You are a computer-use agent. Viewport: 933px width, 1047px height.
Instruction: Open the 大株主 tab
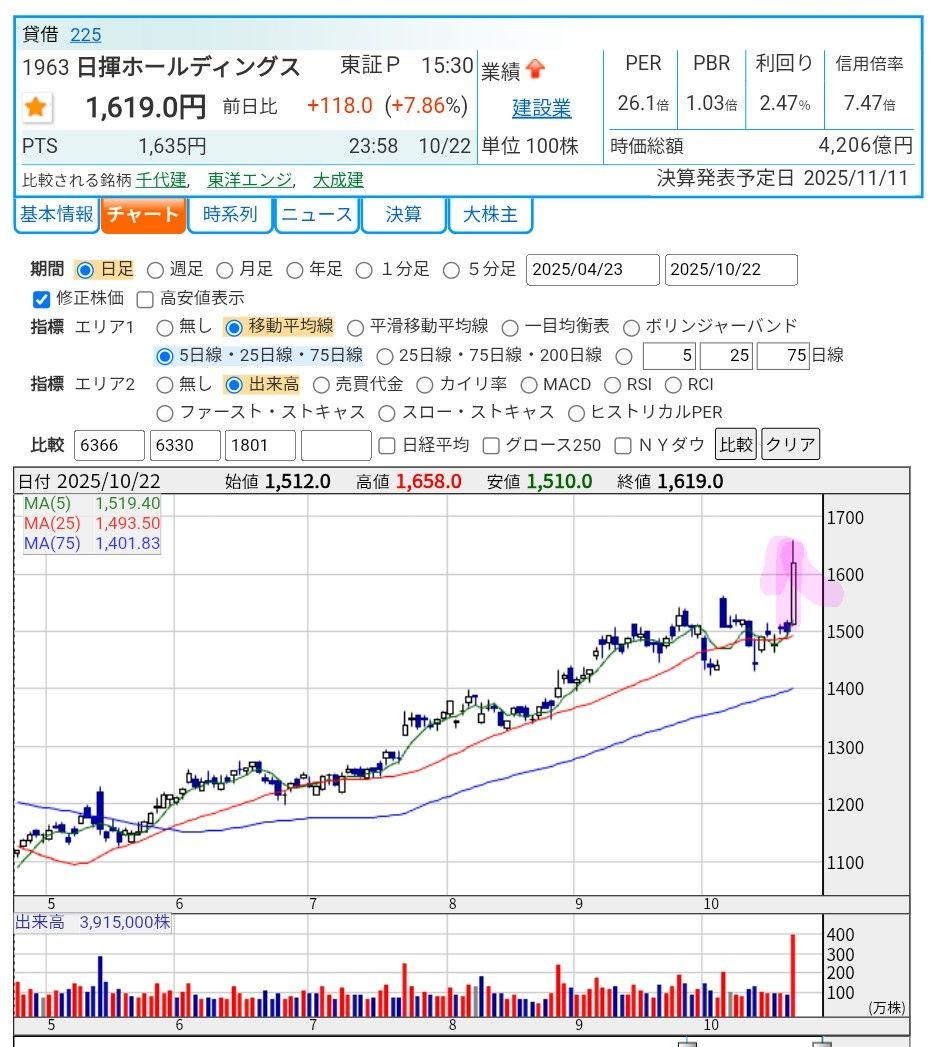pyautogui.click(x=490, y=214)
